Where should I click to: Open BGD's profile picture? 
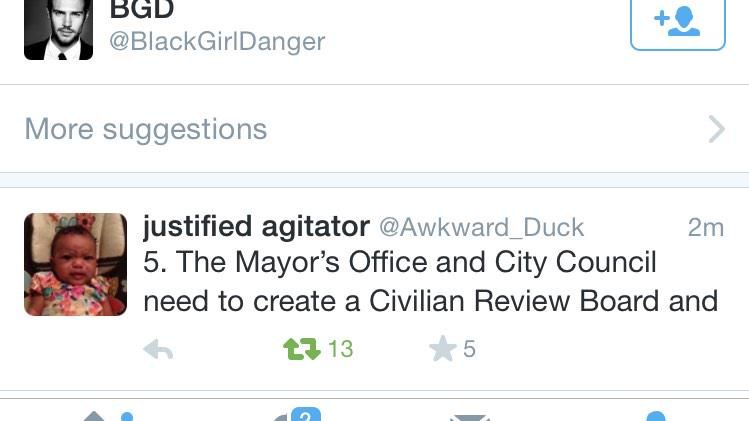[58, 29]
